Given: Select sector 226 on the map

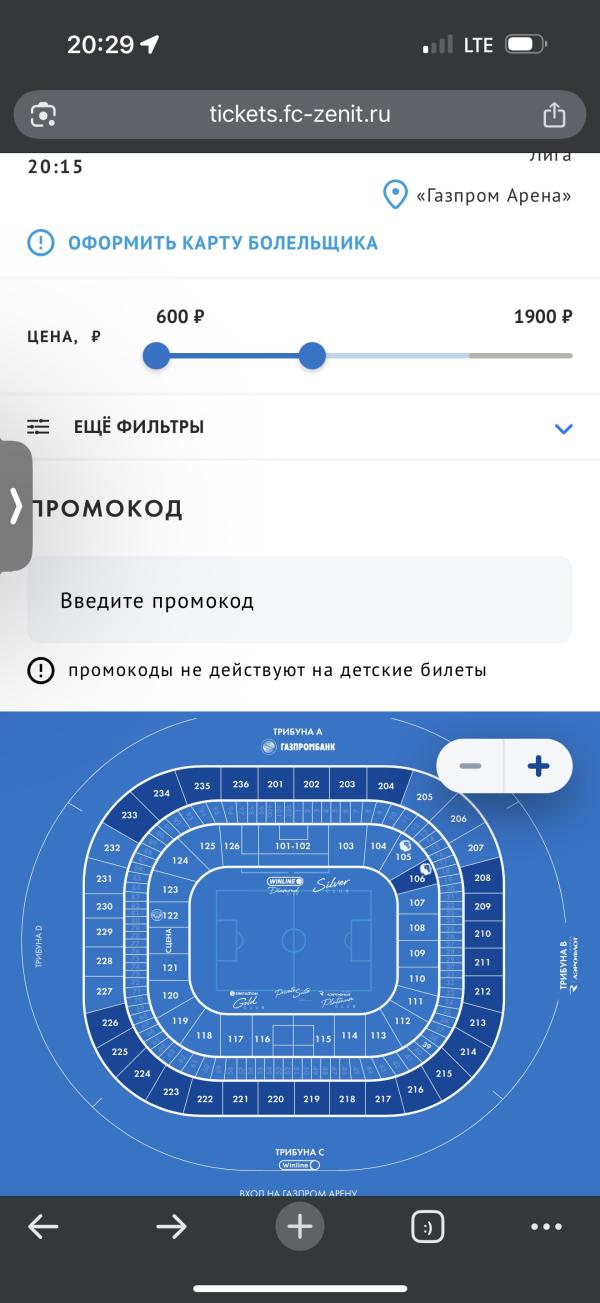Looking at the screenshot, I should pyautogui.click(x=110, y=1023).
